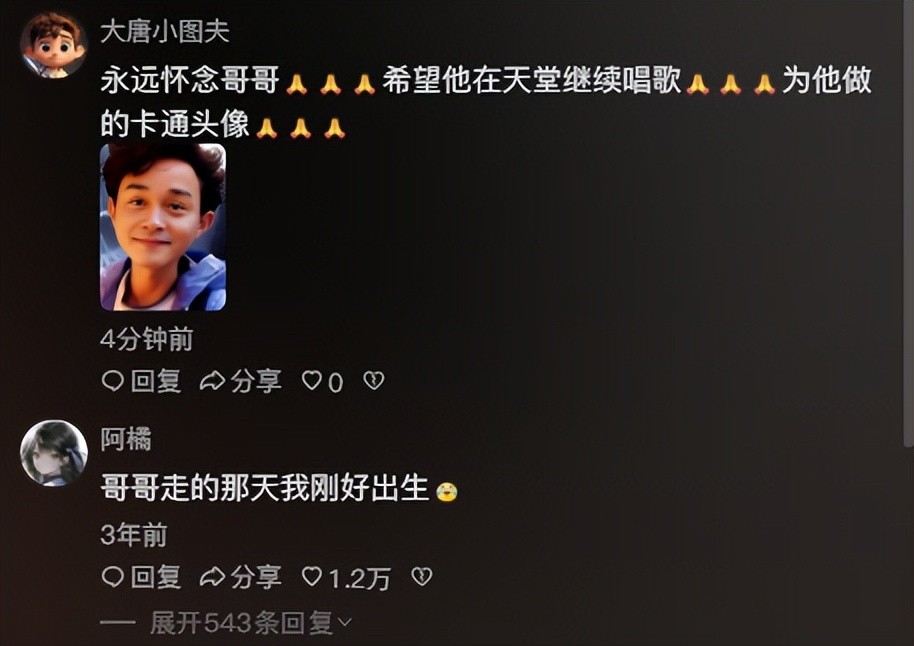914x646 pixels.
Task: Open the cartoon portrait image in the comment
Action: click(x=163, y=227)
